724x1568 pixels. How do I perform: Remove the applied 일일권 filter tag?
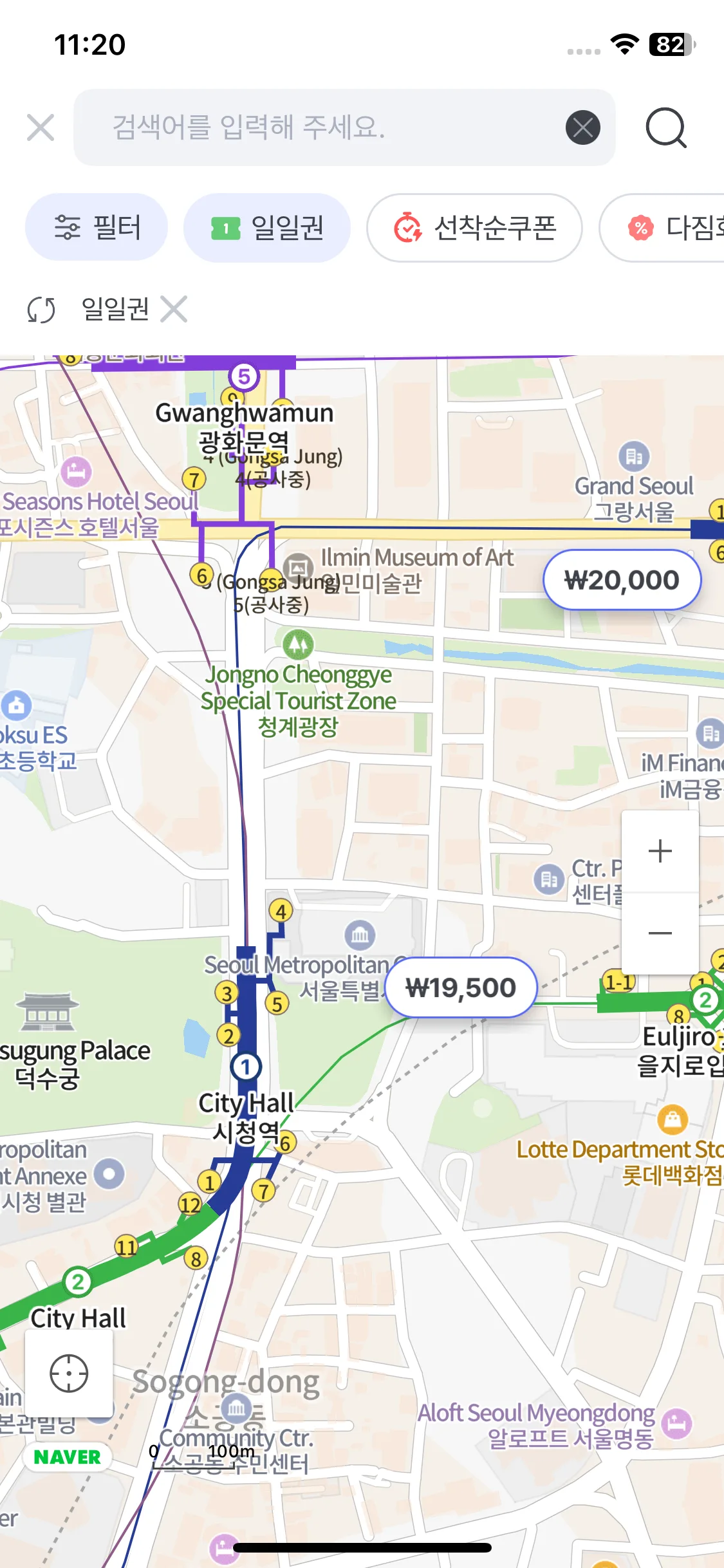[174, 309]
